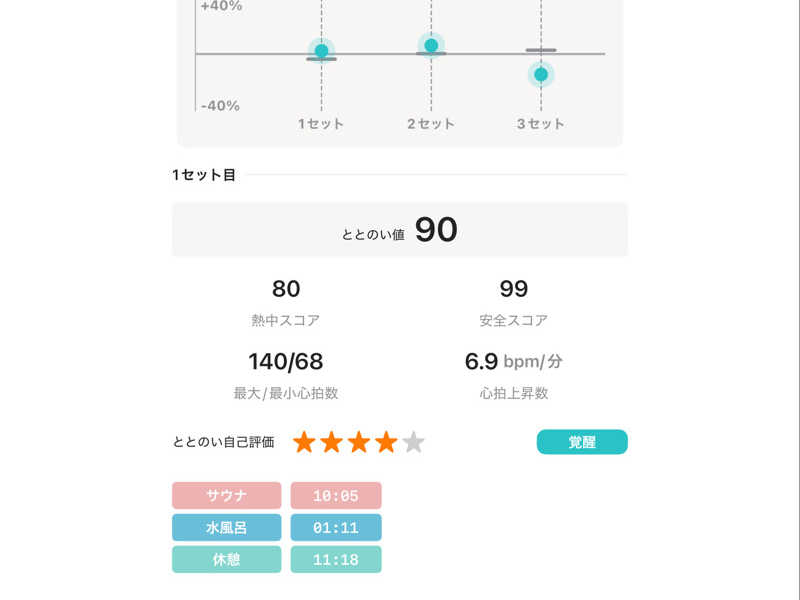Select the 3セット data point

(x=541, y=74)
